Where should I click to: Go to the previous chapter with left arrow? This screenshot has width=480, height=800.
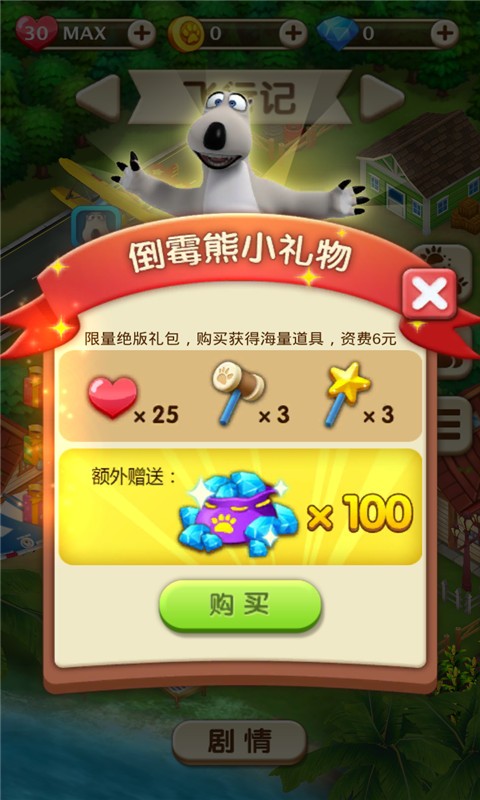[98, 98]
